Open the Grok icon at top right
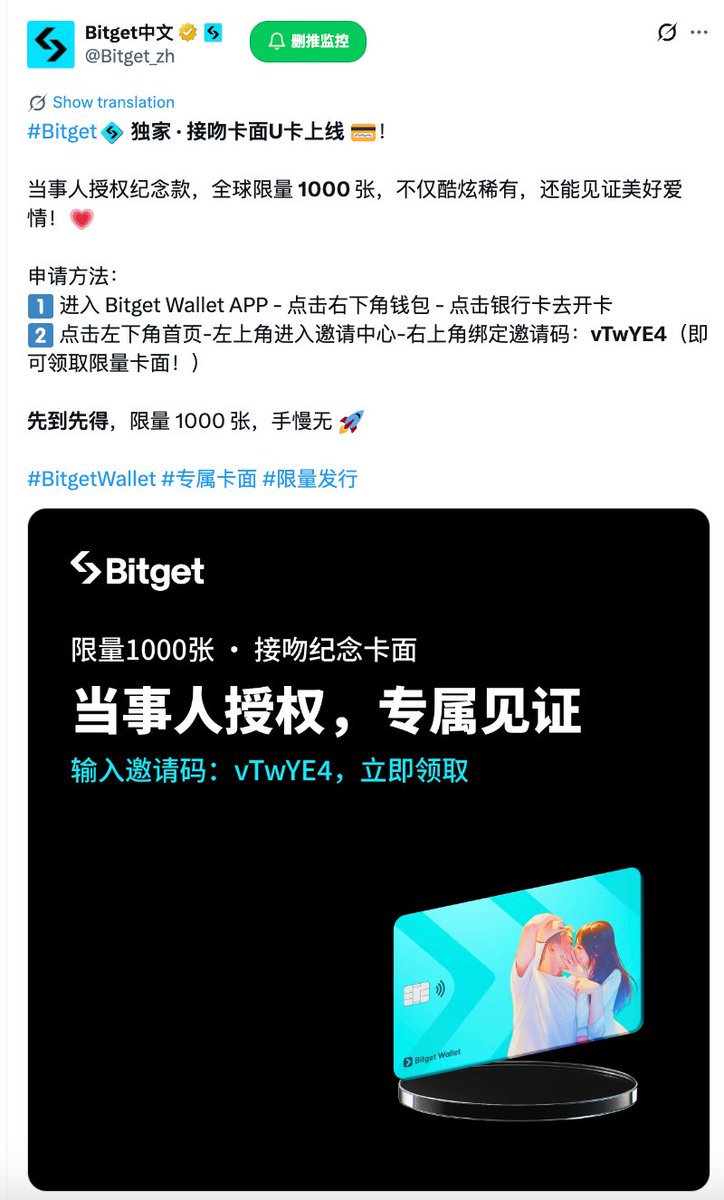This screenshot has width=724, height=1200. 667,32
